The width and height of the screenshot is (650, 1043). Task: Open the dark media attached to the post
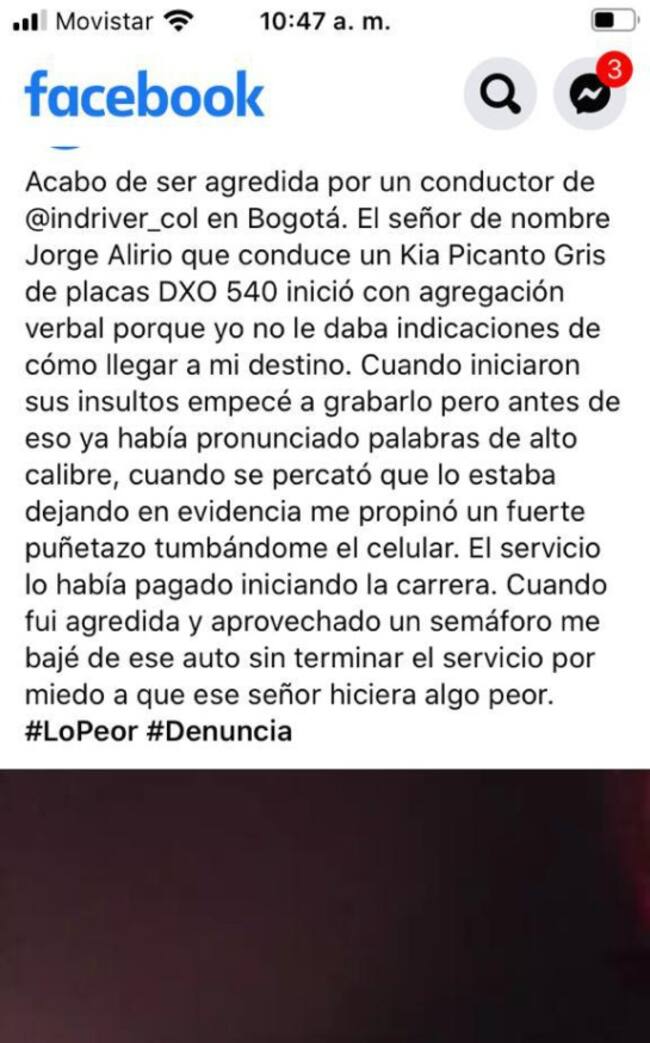(325, 905)
